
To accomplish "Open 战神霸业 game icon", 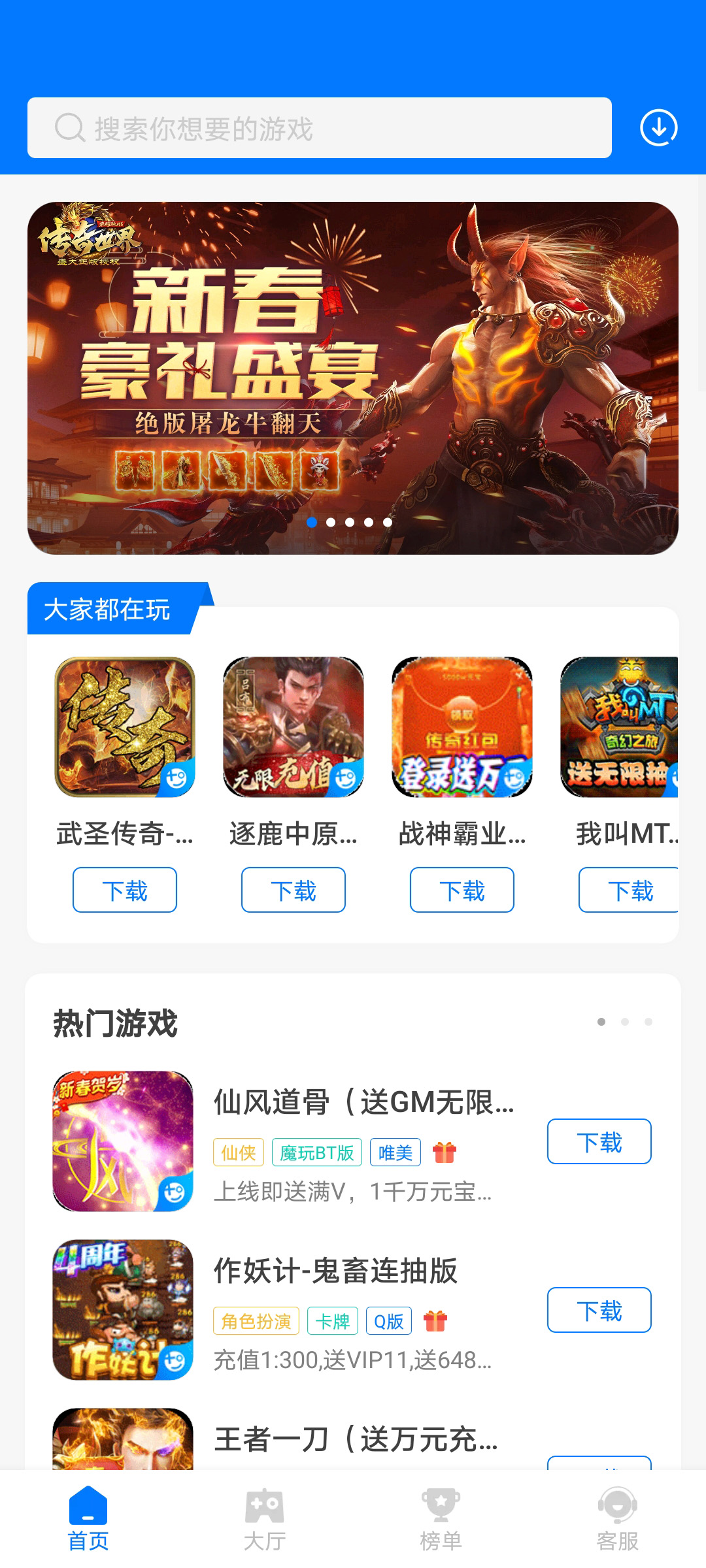I will point(462,727).
